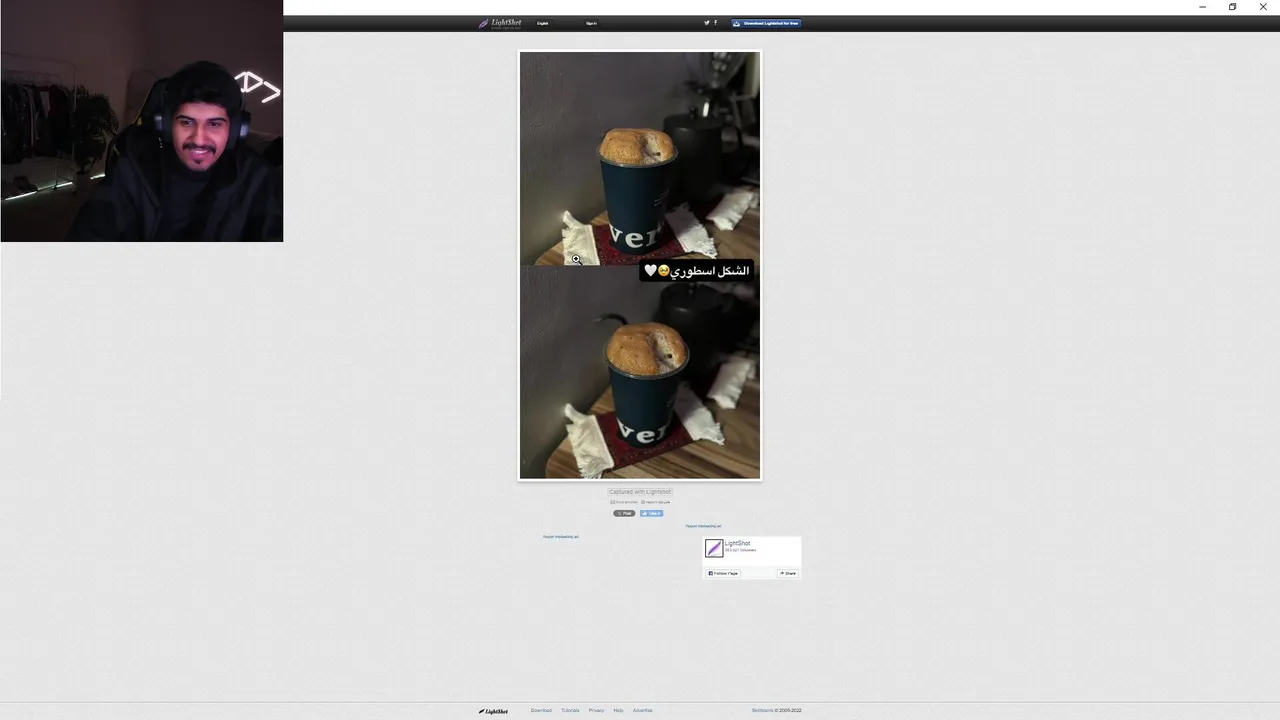Follow the LightShot Facebook page
This screenshot has width=1280, height=720.
click(724, 573)
